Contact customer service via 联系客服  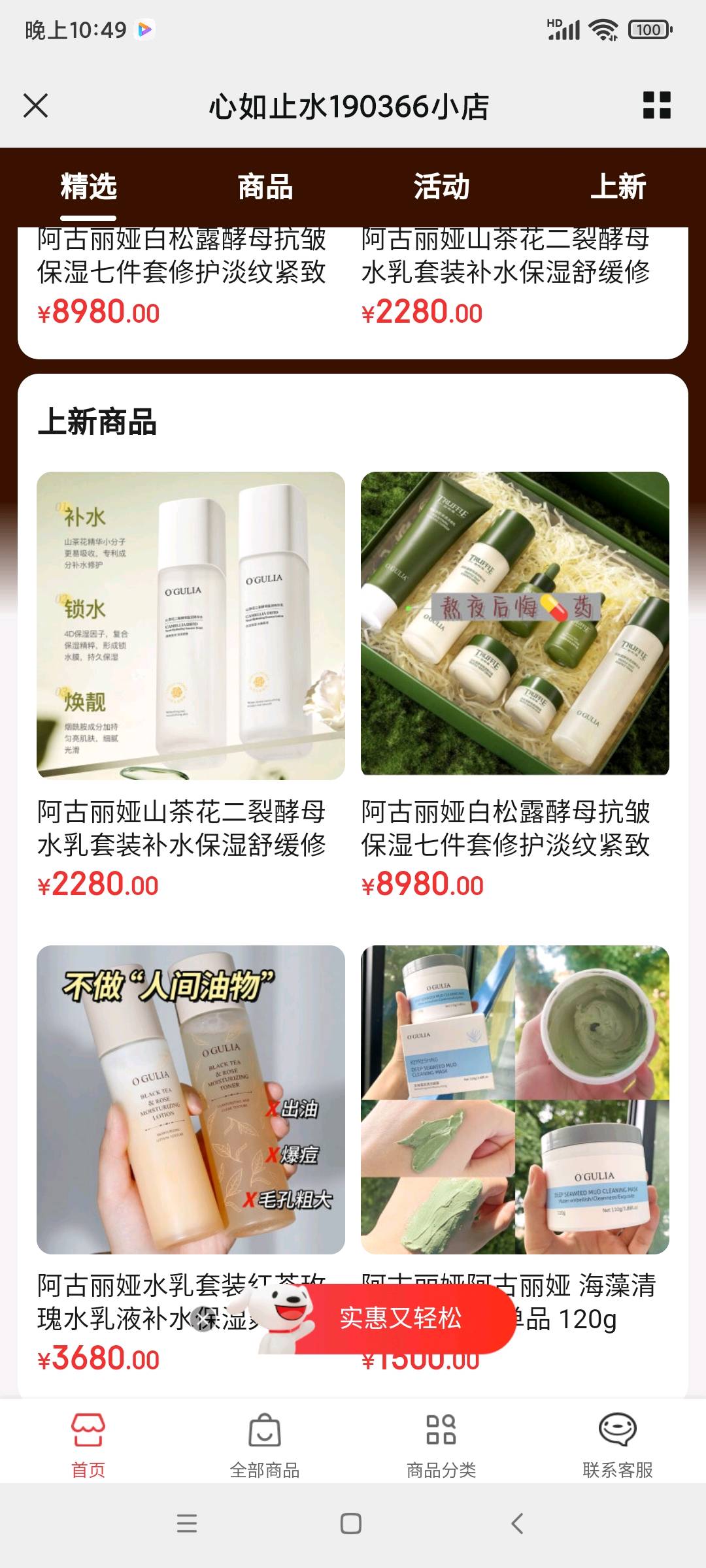618,1445
